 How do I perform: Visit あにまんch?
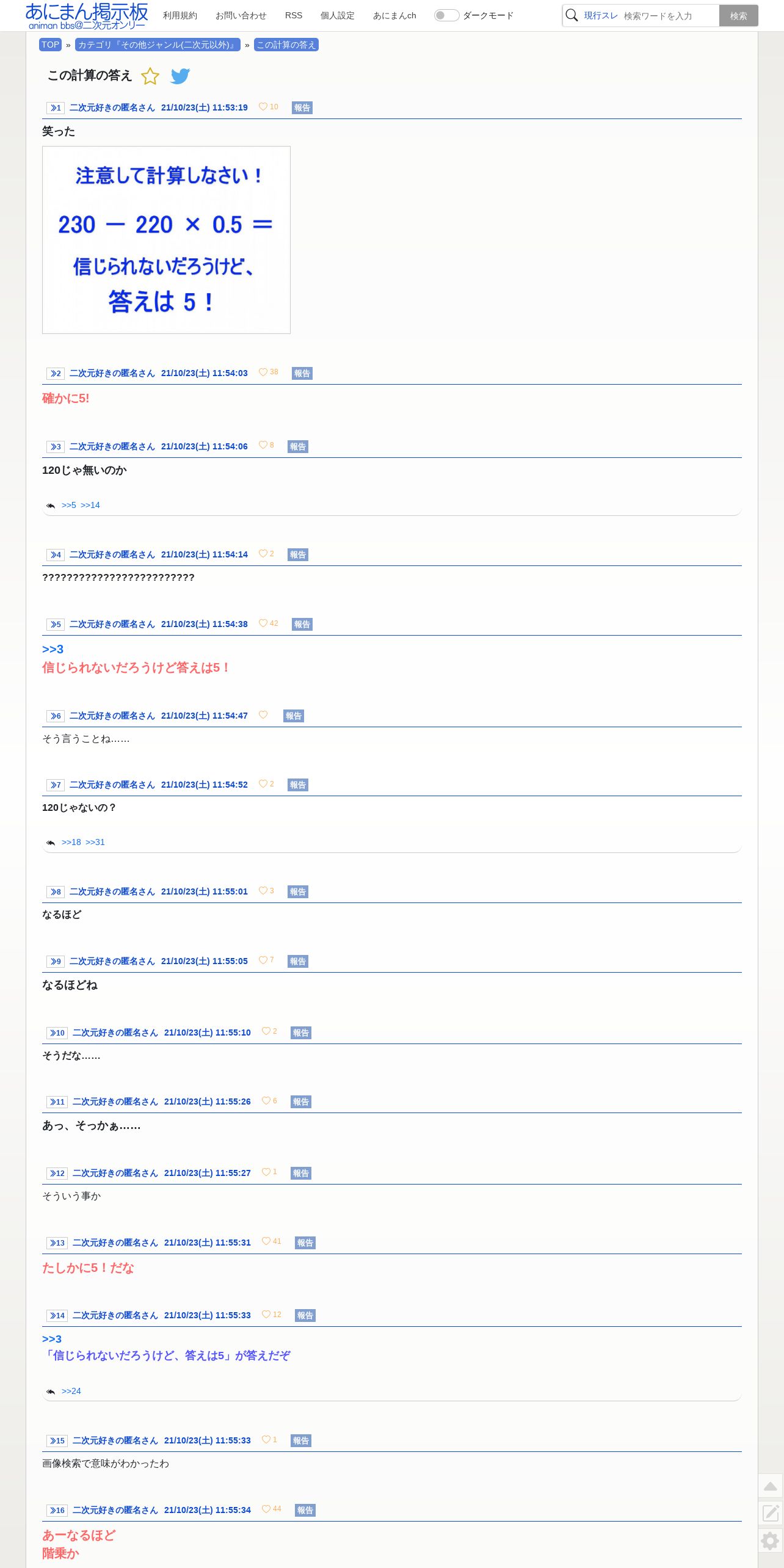394,15
